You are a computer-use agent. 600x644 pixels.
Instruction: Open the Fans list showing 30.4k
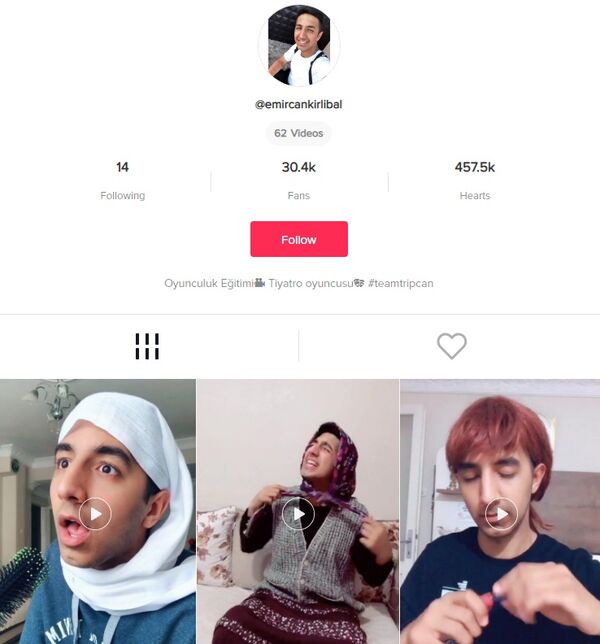click(298, 179)
